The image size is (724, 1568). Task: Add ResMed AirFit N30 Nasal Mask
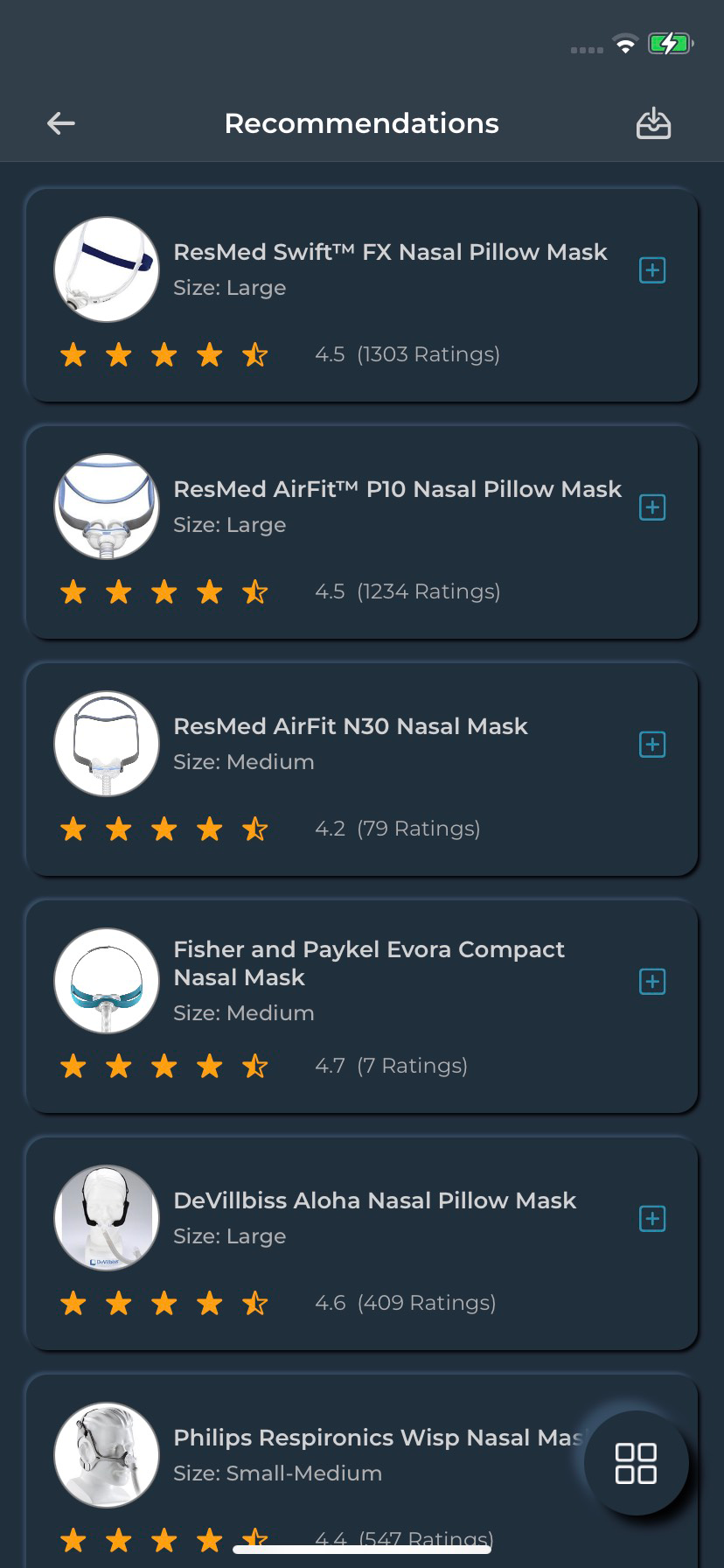(x=652, y=745)
